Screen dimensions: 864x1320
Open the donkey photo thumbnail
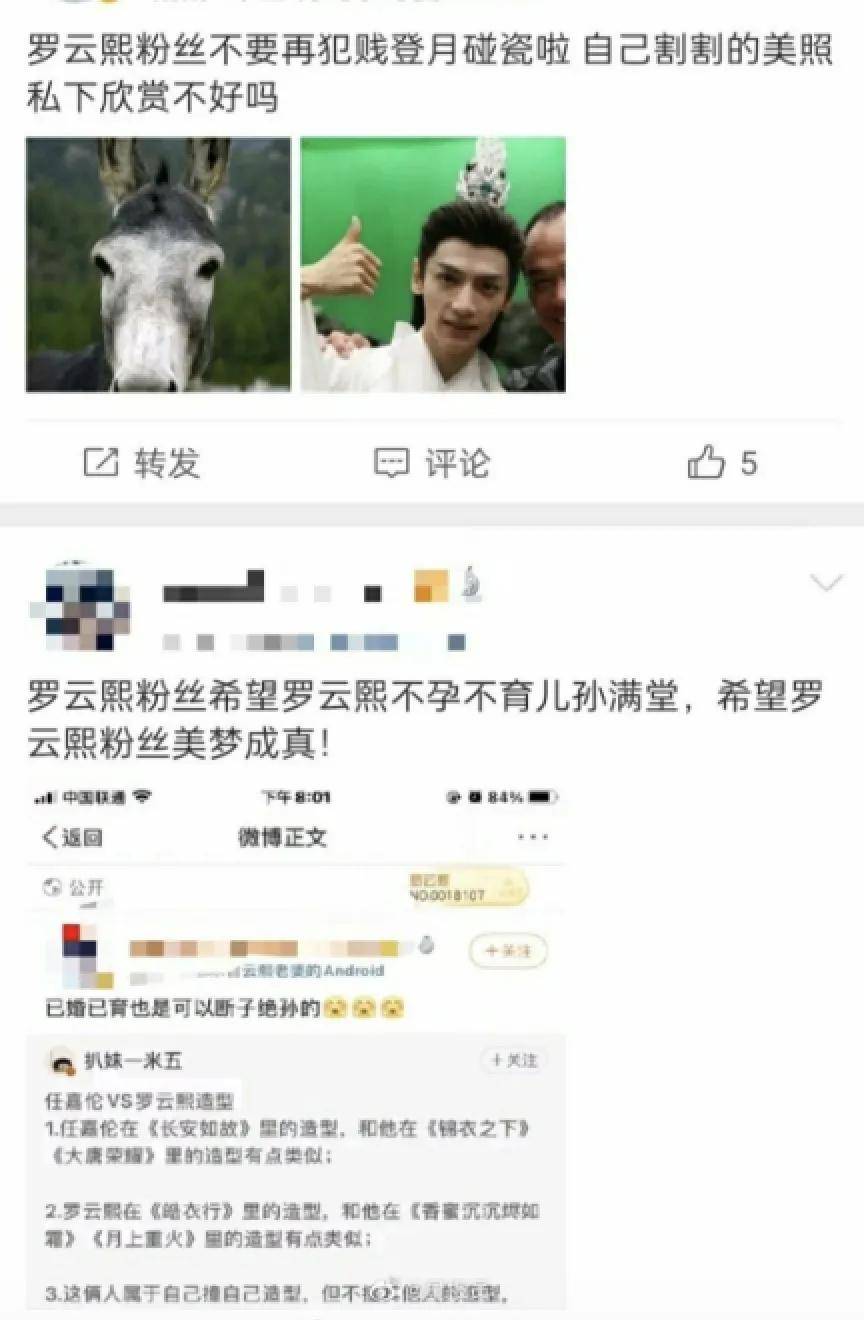coord(158,264)
